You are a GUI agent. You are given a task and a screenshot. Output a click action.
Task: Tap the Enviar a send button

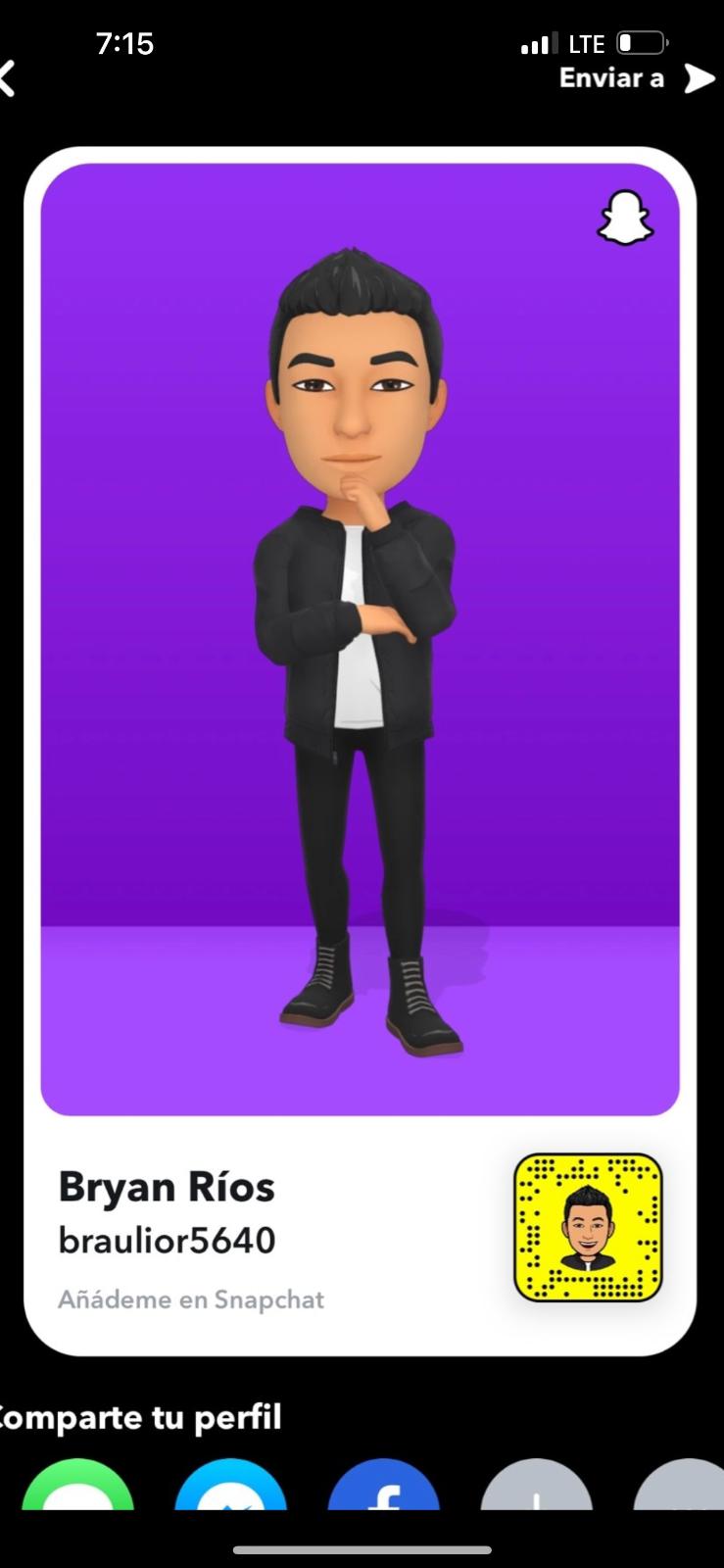click(637, 78)
